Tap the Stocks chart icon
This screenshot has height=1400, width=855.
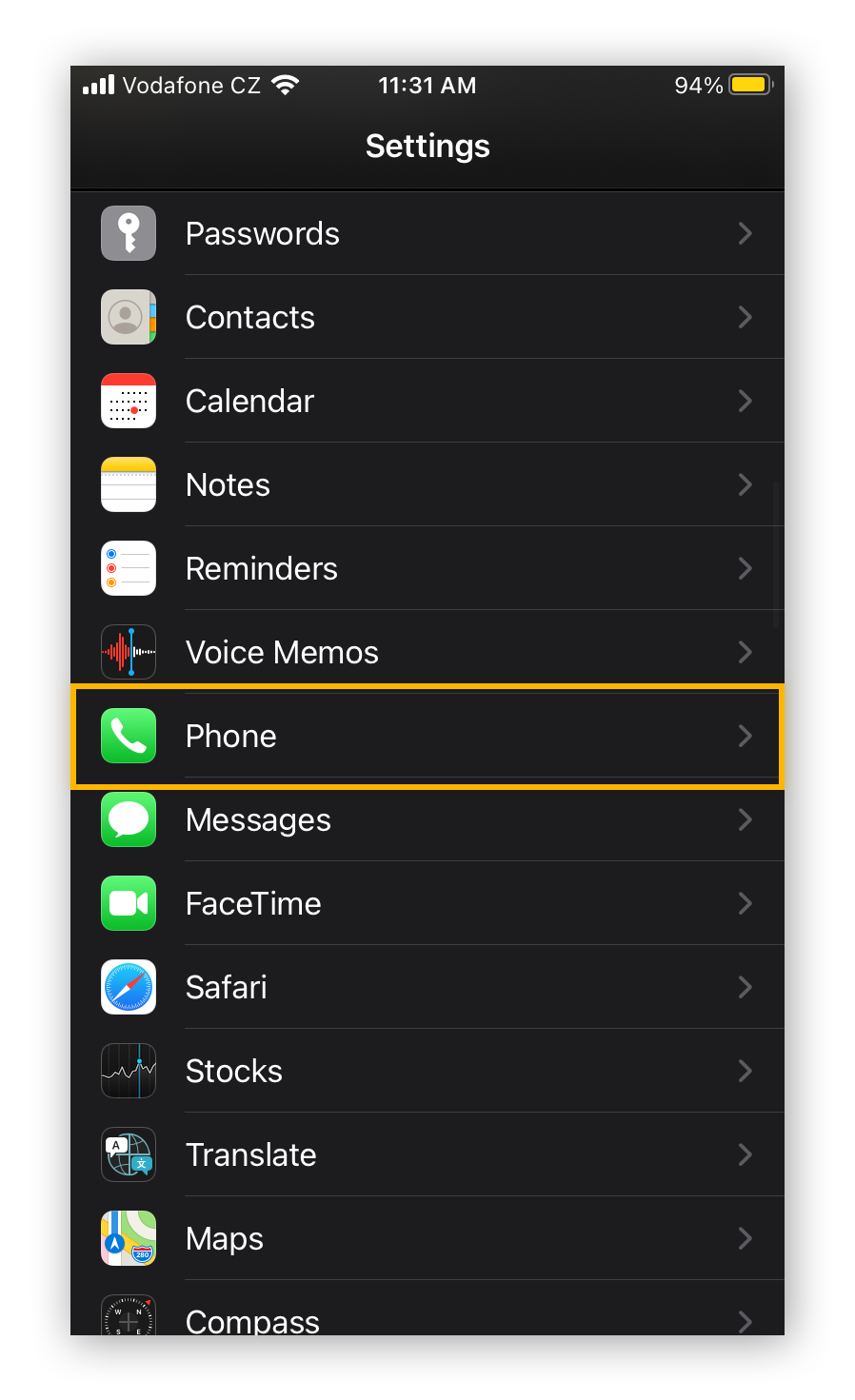click(x=129, y=1071)
